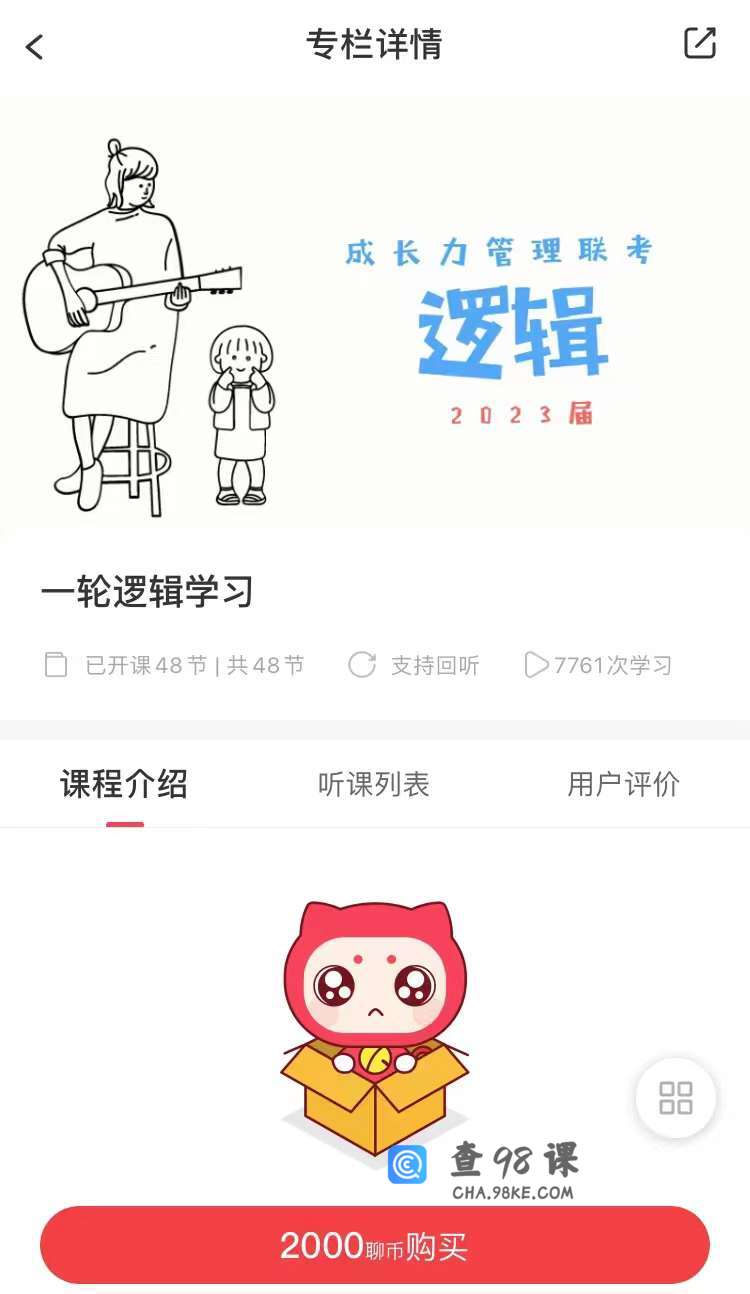Switch to the 听课列表 tab
The width and height of the screenshot is (750, 1294).
tap(374, 785)
